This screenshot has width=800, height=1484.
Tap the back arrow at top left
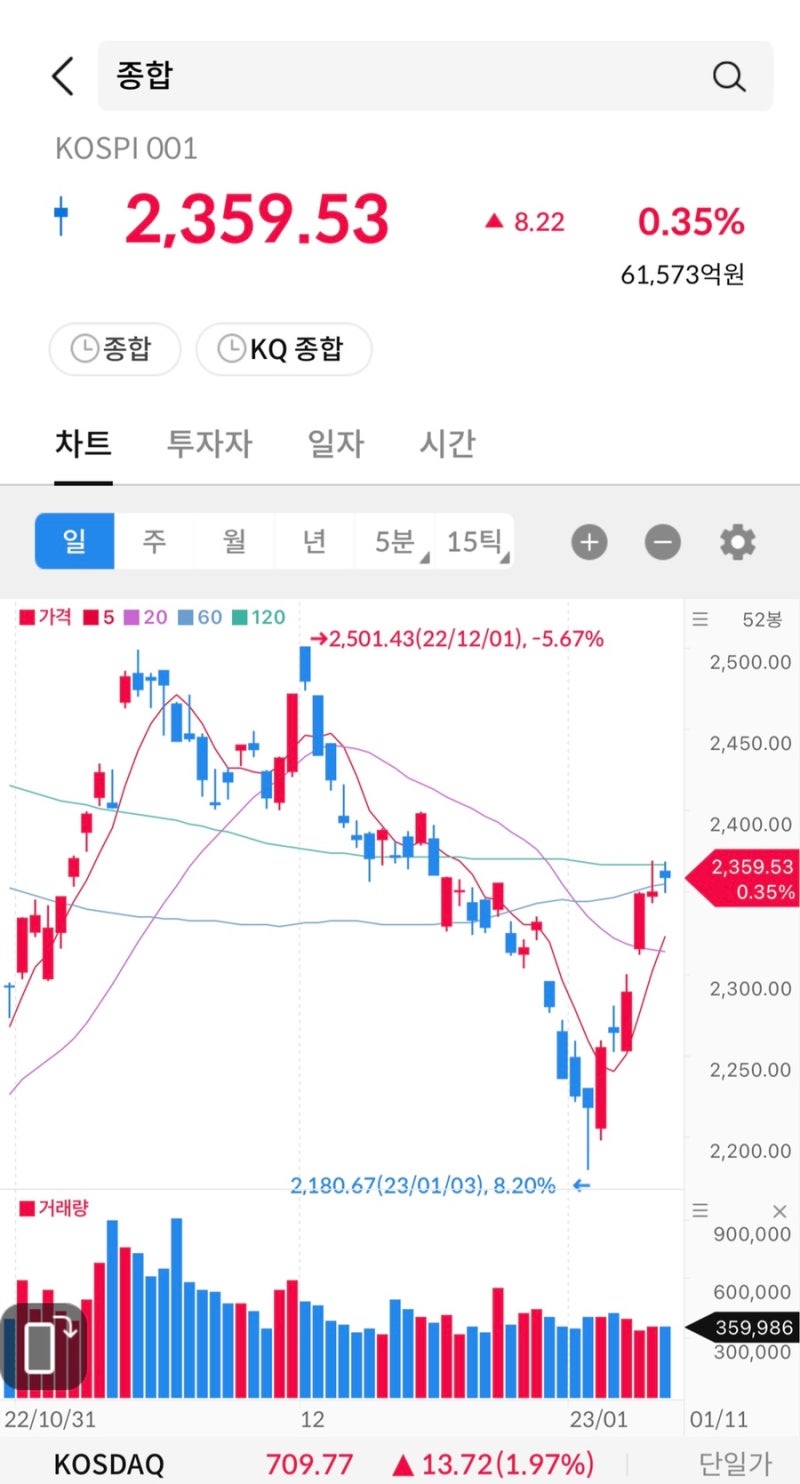click(x=62, y=76)
